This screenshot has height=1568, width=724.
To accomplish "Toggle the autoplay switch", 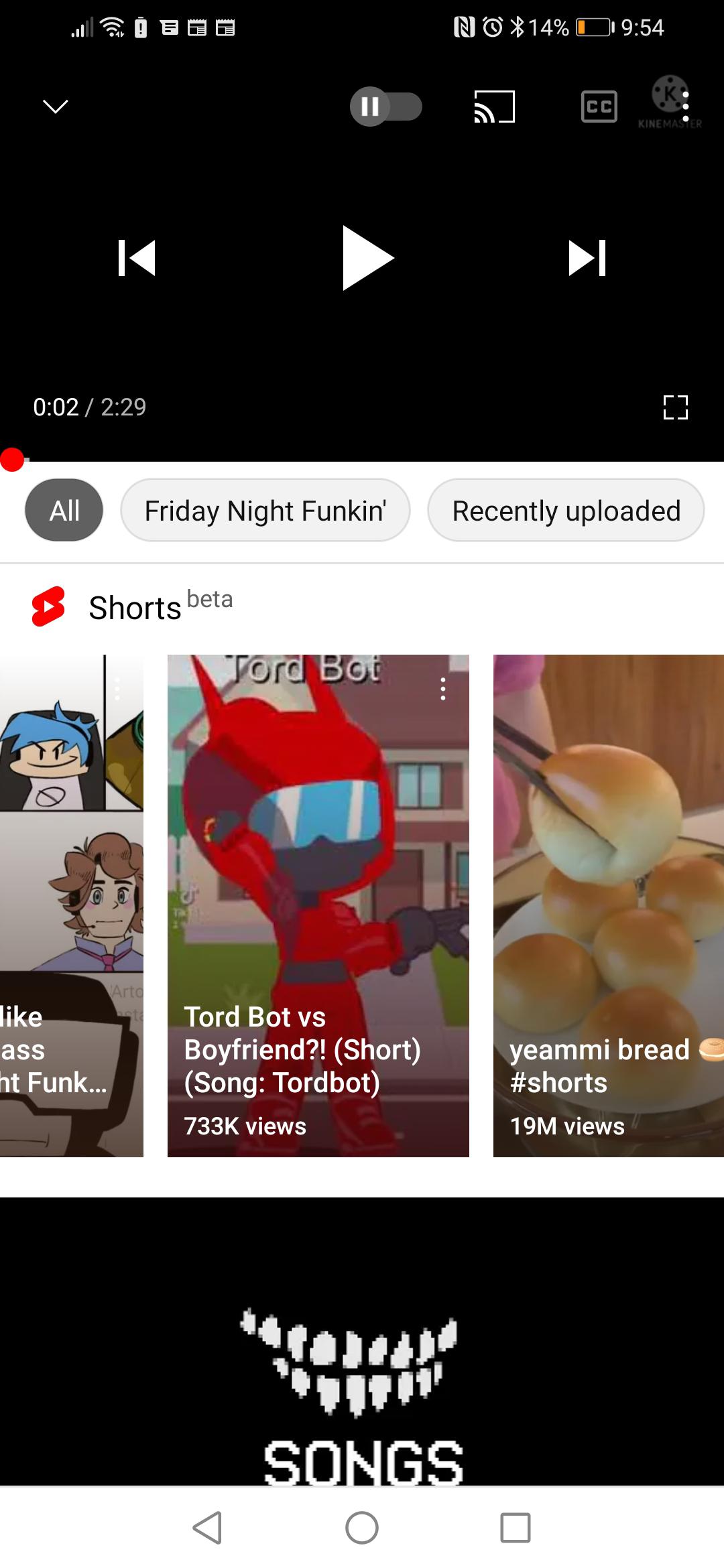I will [385, 107].
